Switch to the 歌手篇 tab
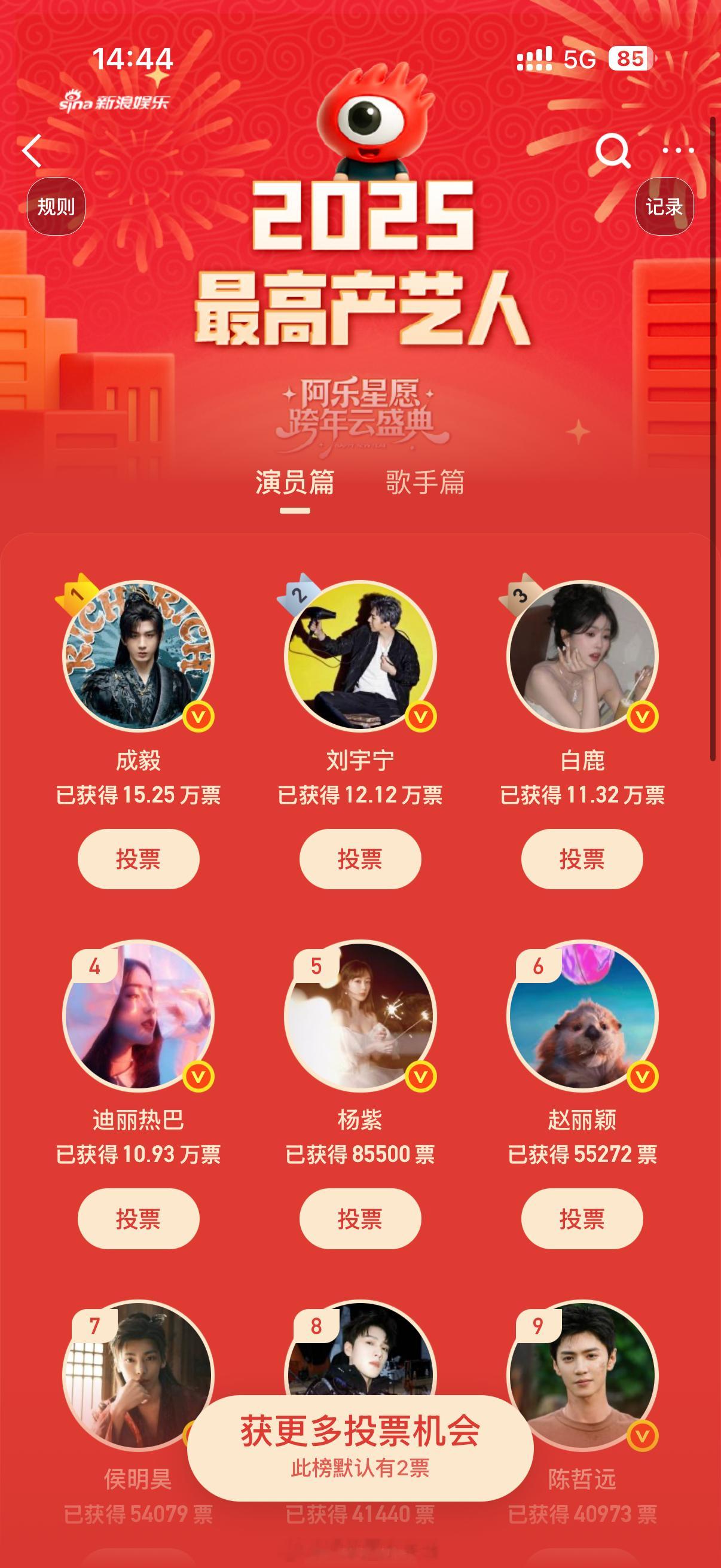 (424, 483)
